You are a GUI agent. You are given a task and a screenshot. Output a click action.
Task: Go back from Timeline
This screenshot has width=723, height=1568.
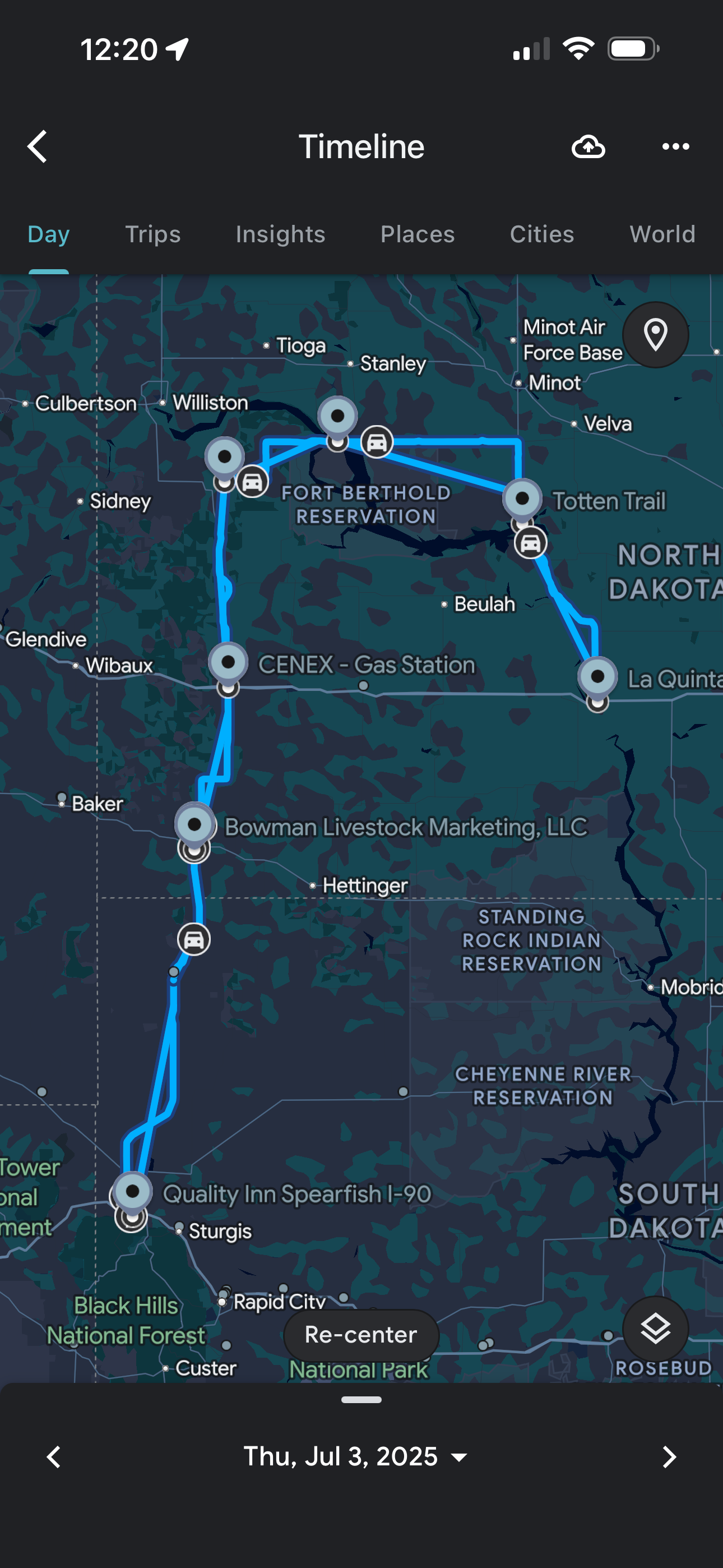click(38, 147)
